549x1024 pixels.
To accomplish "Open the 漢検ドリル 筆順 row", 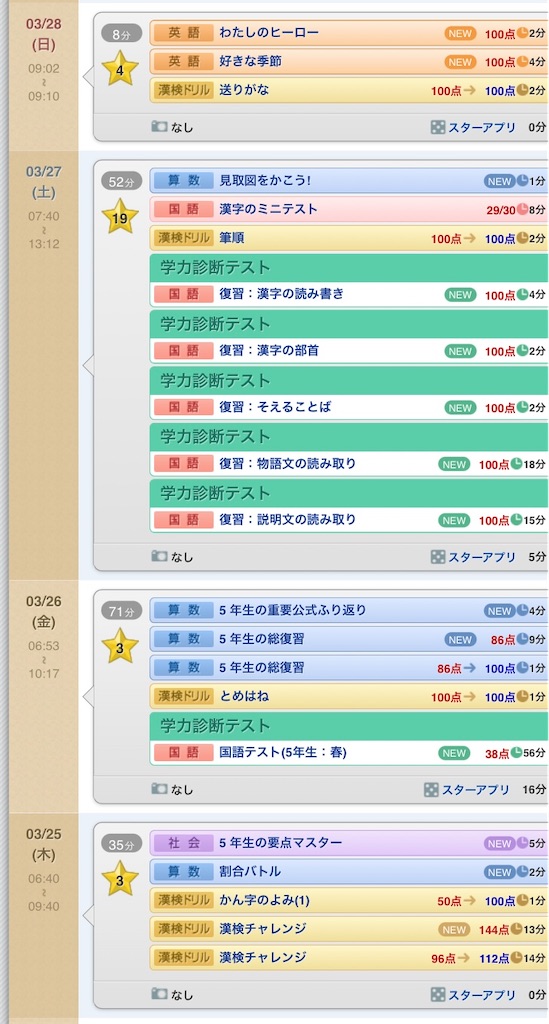I will click(349, 238).
